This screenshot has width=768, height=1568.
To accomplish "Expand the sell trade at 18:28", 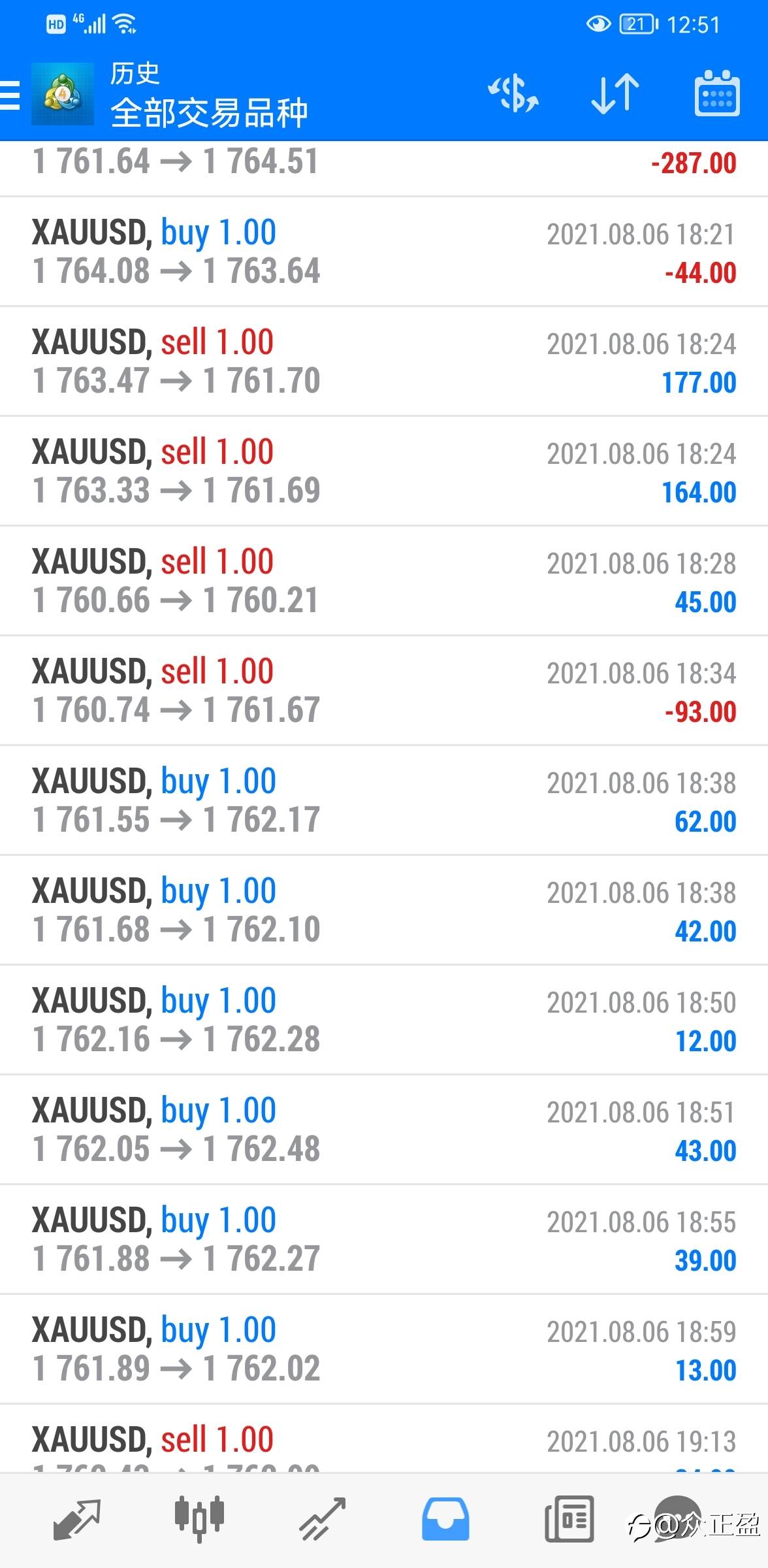I will 384,581.
